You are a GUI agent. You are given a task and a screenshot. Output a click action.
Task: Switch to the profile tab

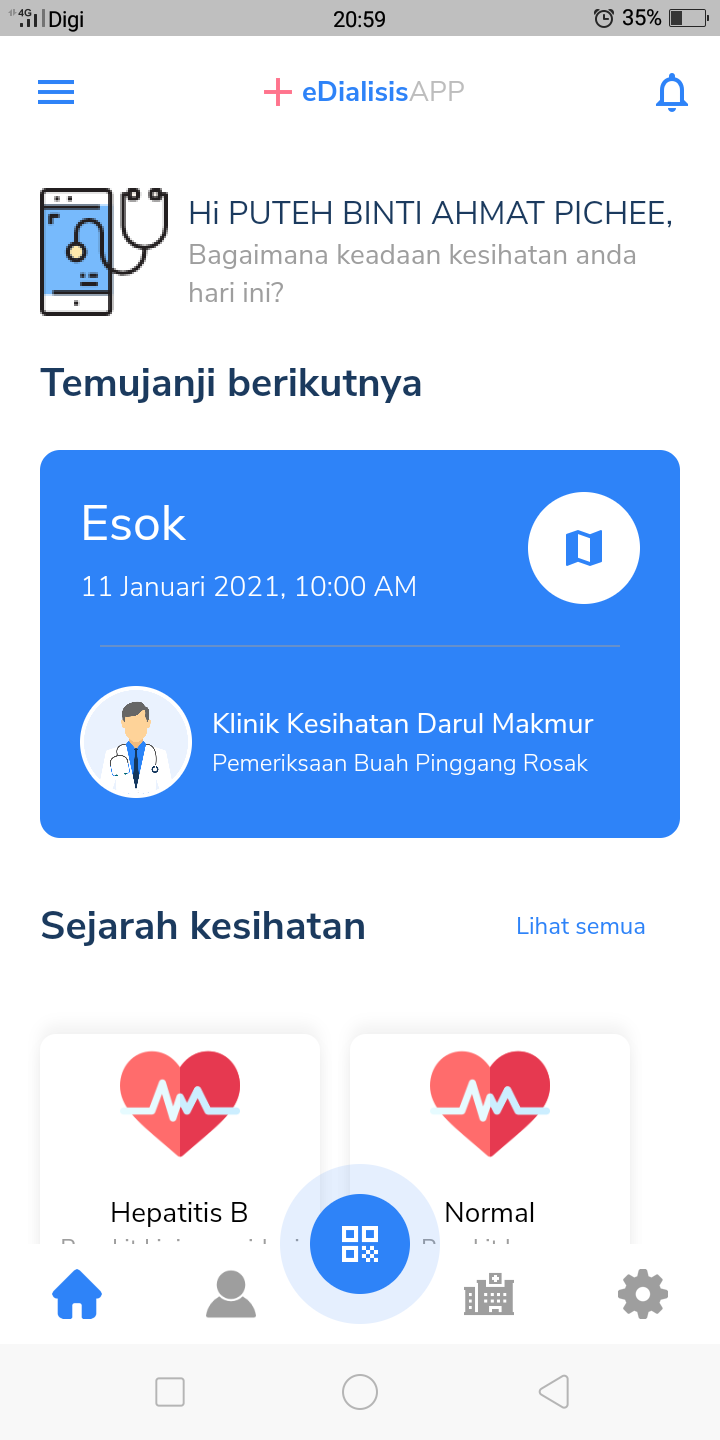tap(231, 1294)
